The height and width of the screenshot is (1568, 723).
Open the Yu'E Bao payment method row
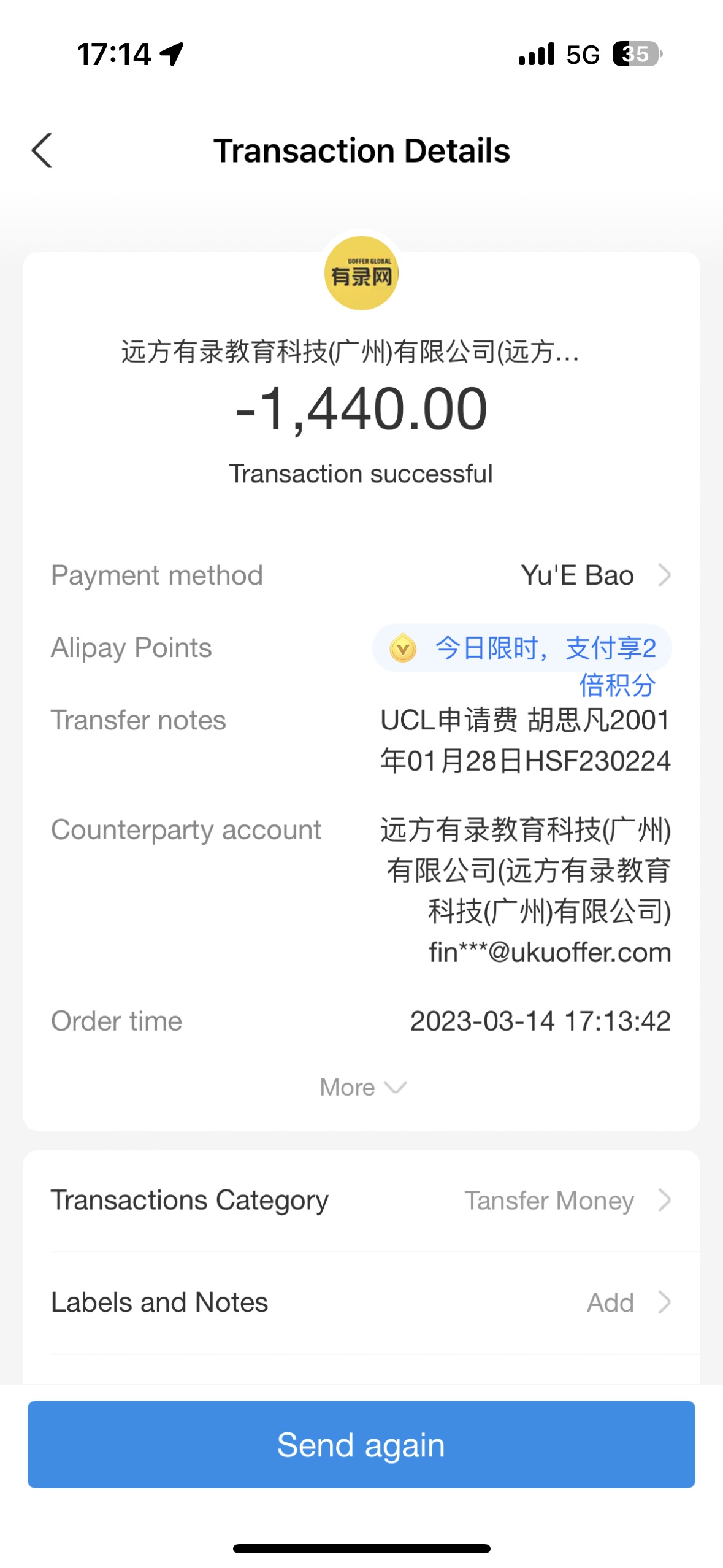(595, 575)
